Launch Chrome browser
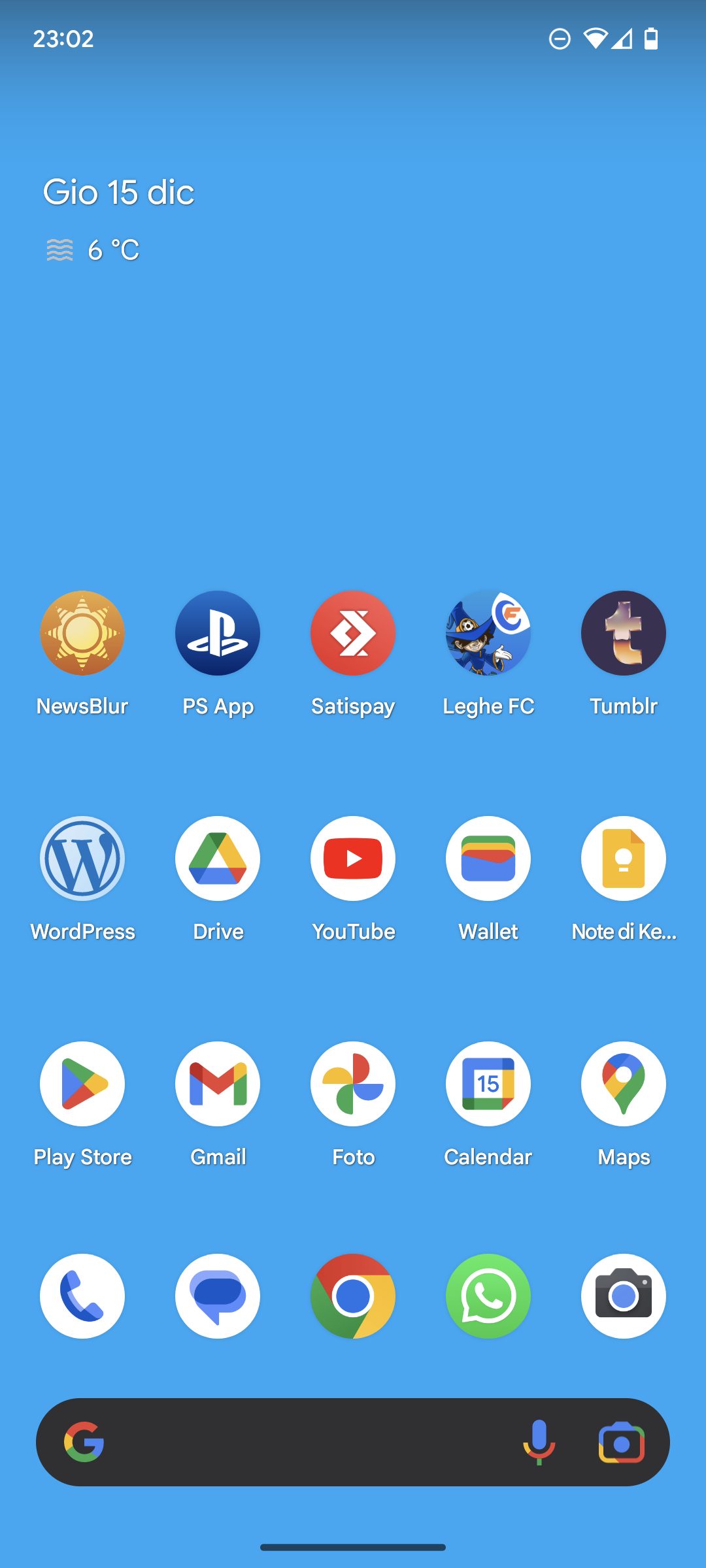 coord(353,1296)
